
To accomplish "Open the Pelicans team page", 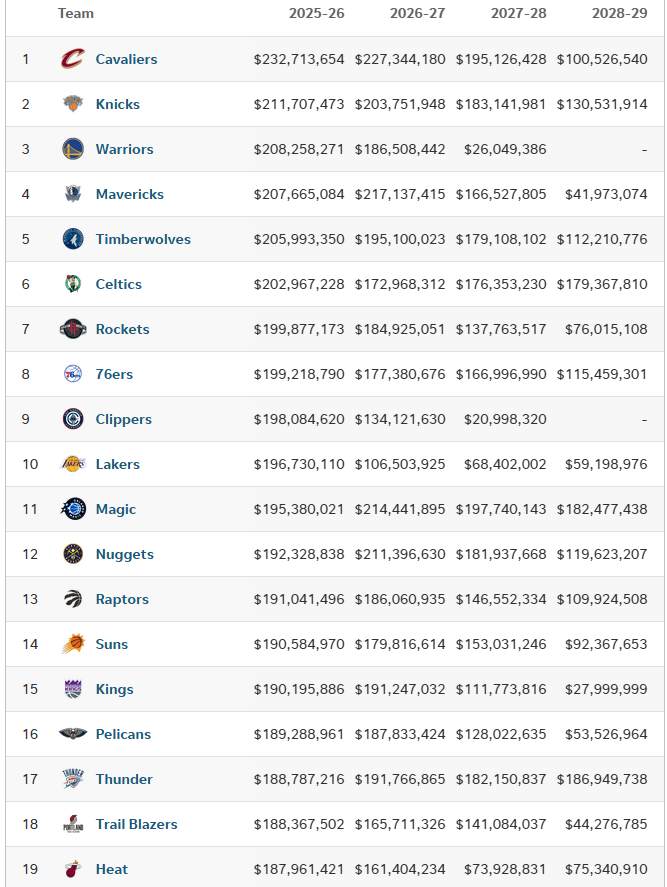I will tap(123, 734).
